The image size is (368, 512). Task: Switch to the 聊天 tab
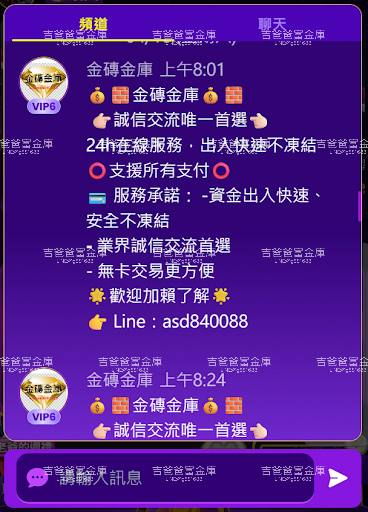(272, 24)
